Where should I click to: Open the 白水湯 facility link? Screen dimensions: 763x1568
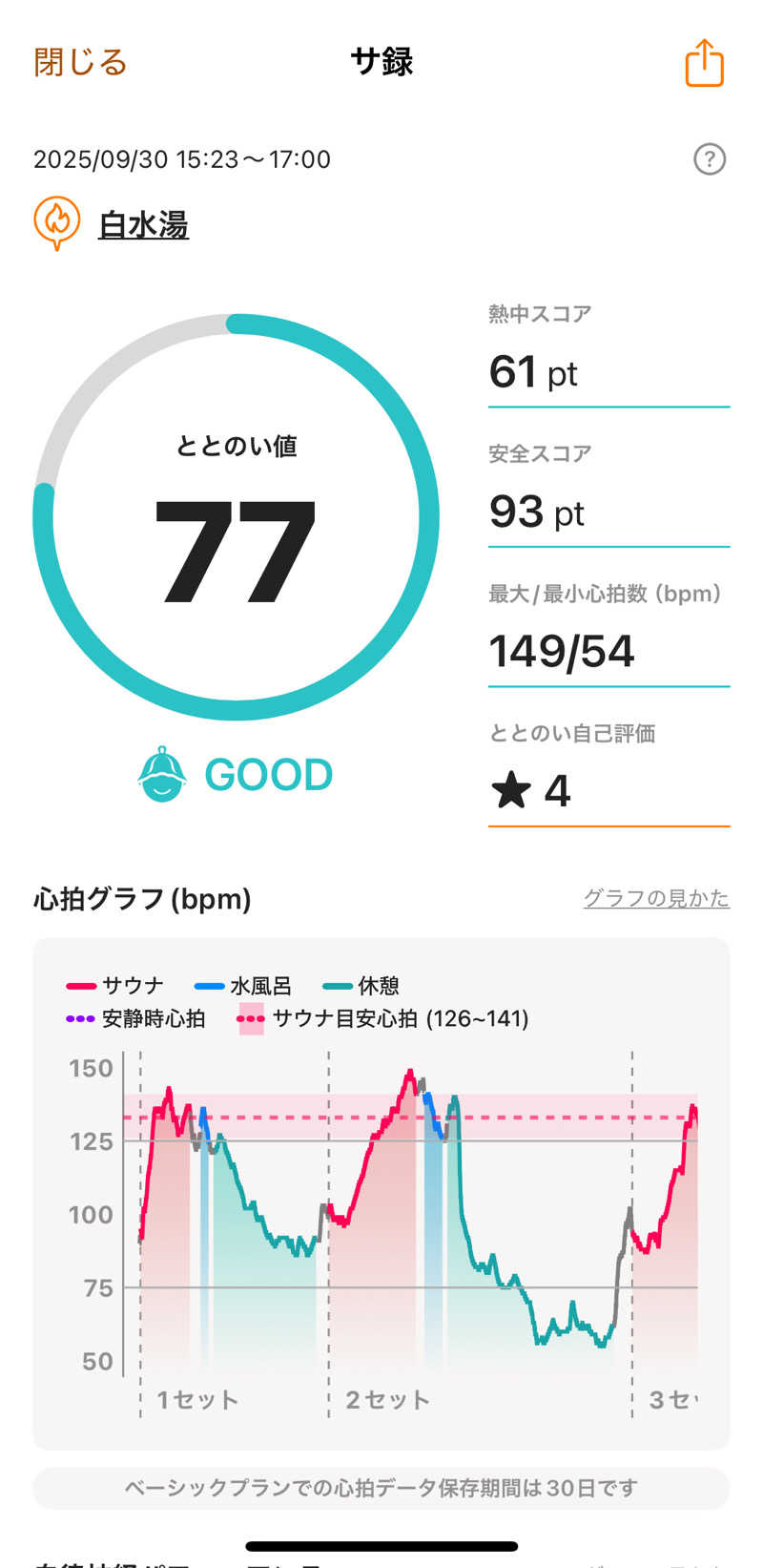pyautogui.click(x=143, y=225)
